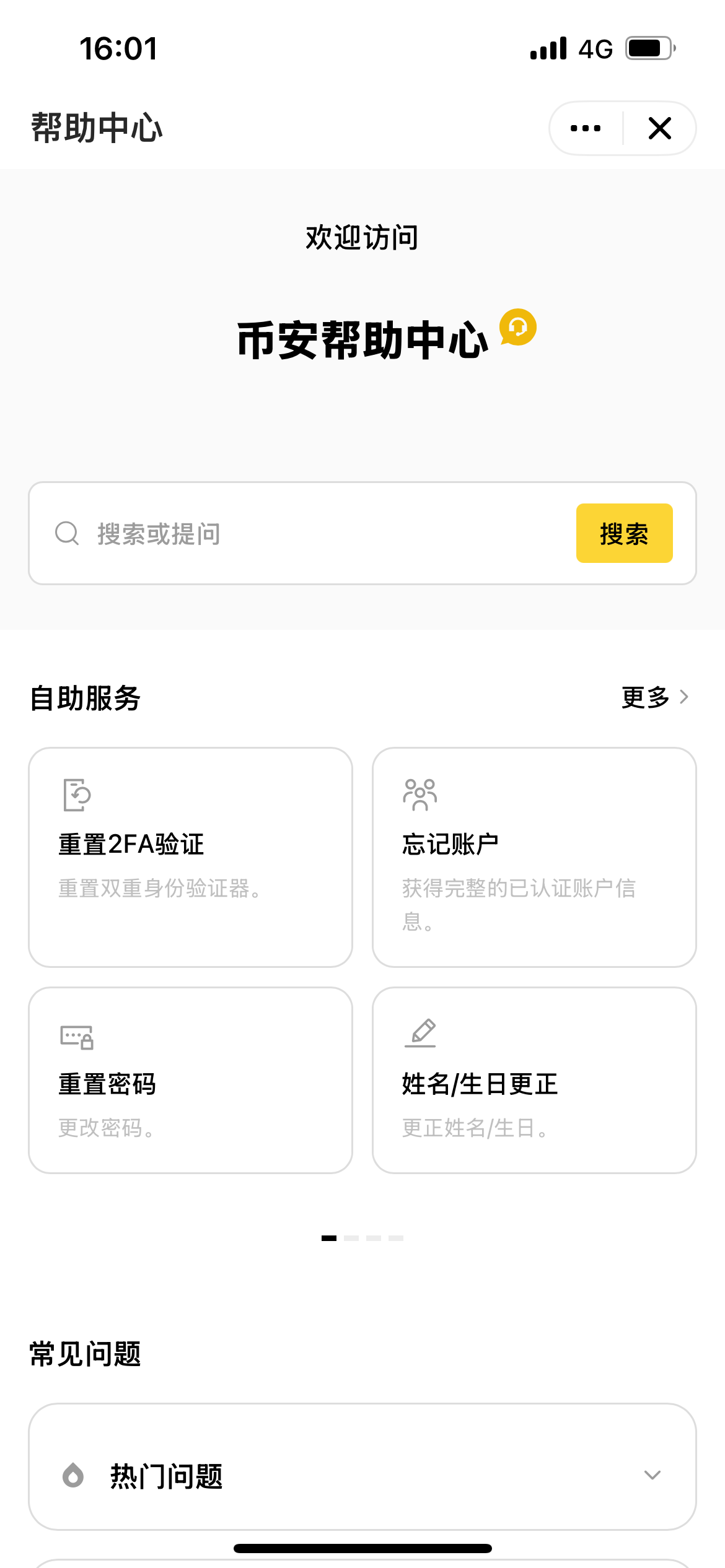Viewport: 725px width, 1568px height.
Task: Tap the last carousel indicator dot
Action: 397,1239
